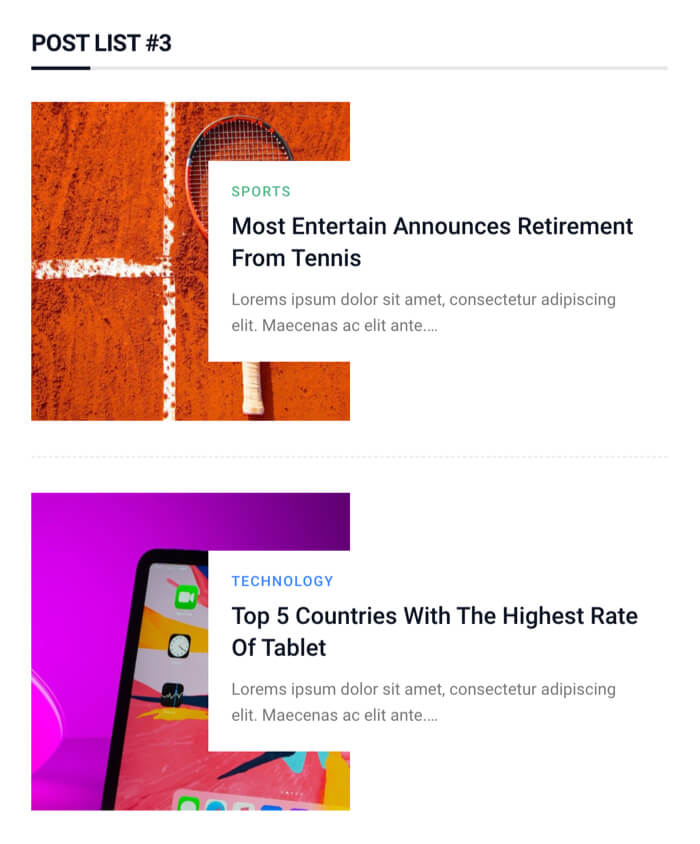Open the Sports category link
The height and width of the screenshot is (844, 700).
tap(261, 191)
